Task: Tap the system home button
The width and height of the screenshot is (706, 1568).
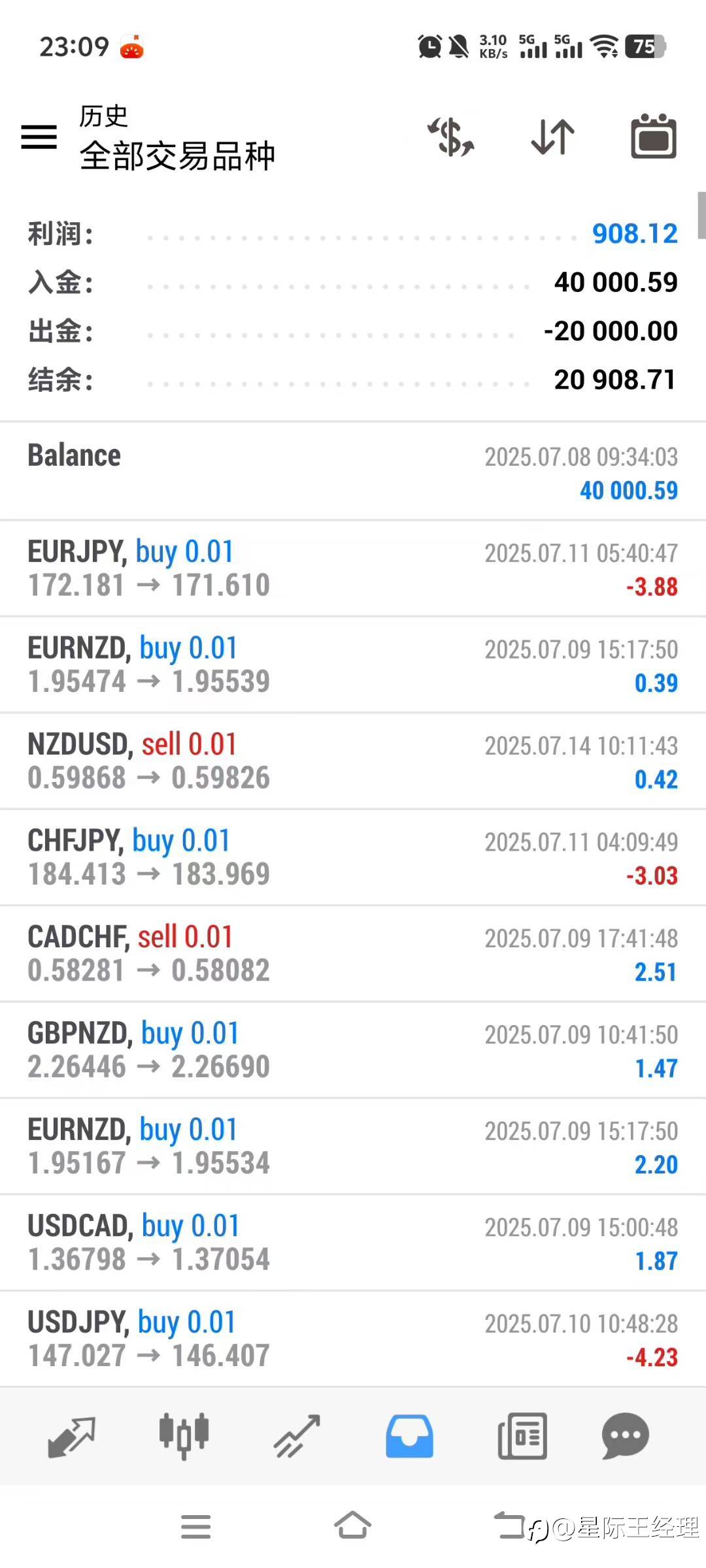Action: tap(353, 1526)
